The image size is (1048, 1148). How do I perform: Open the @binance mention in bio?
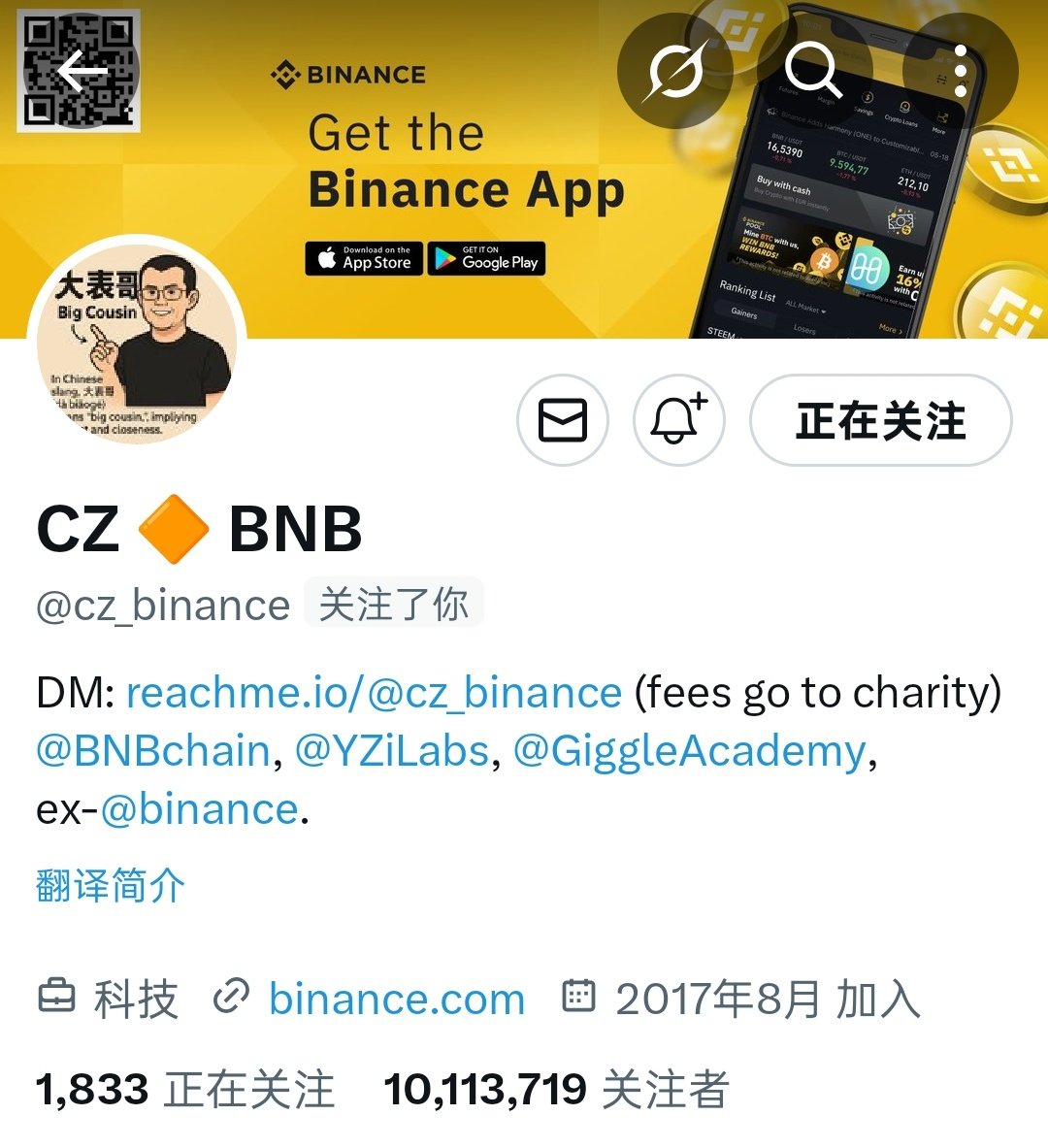(x=199, y=809)
